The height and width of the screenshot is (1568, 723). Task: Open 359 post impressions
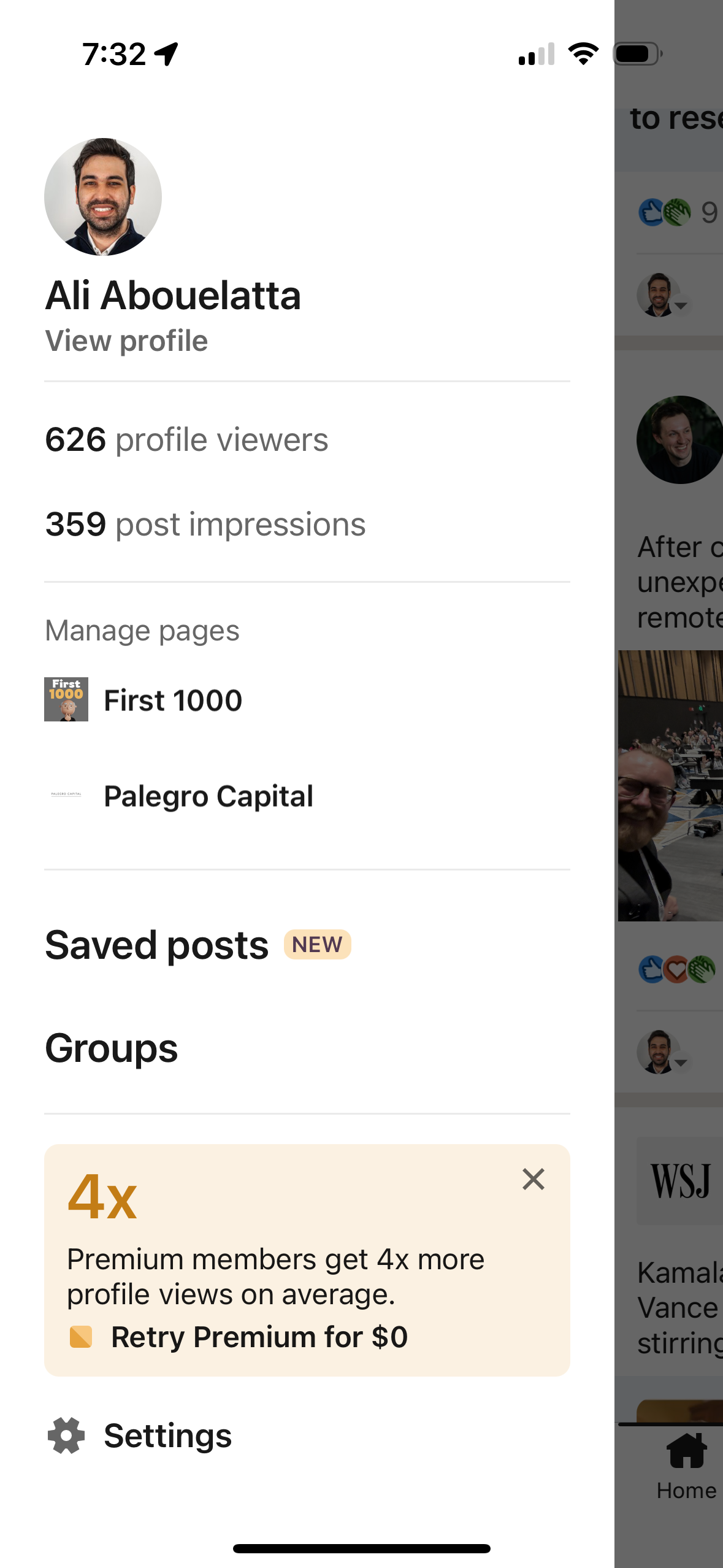(205, 525)
